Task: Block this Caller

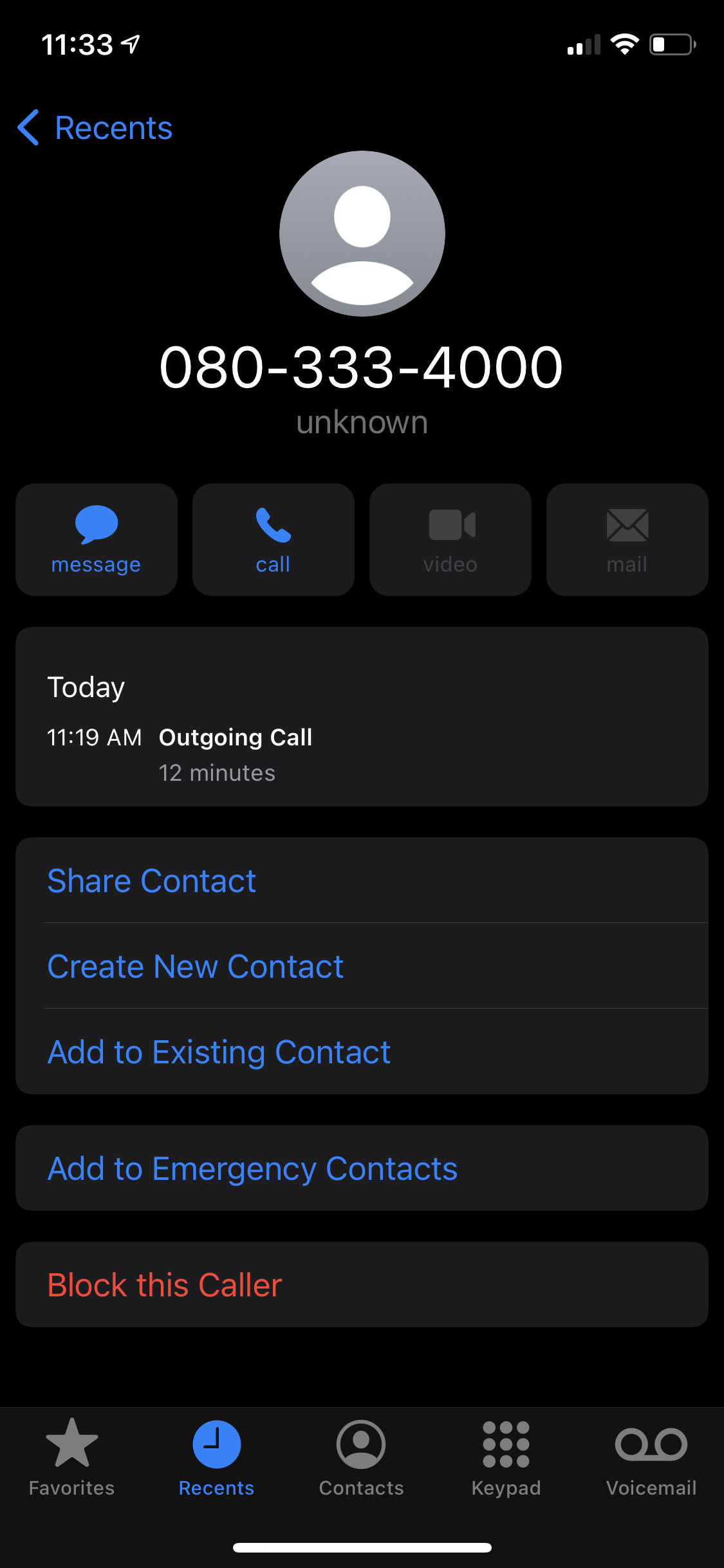Action: 165,1285
